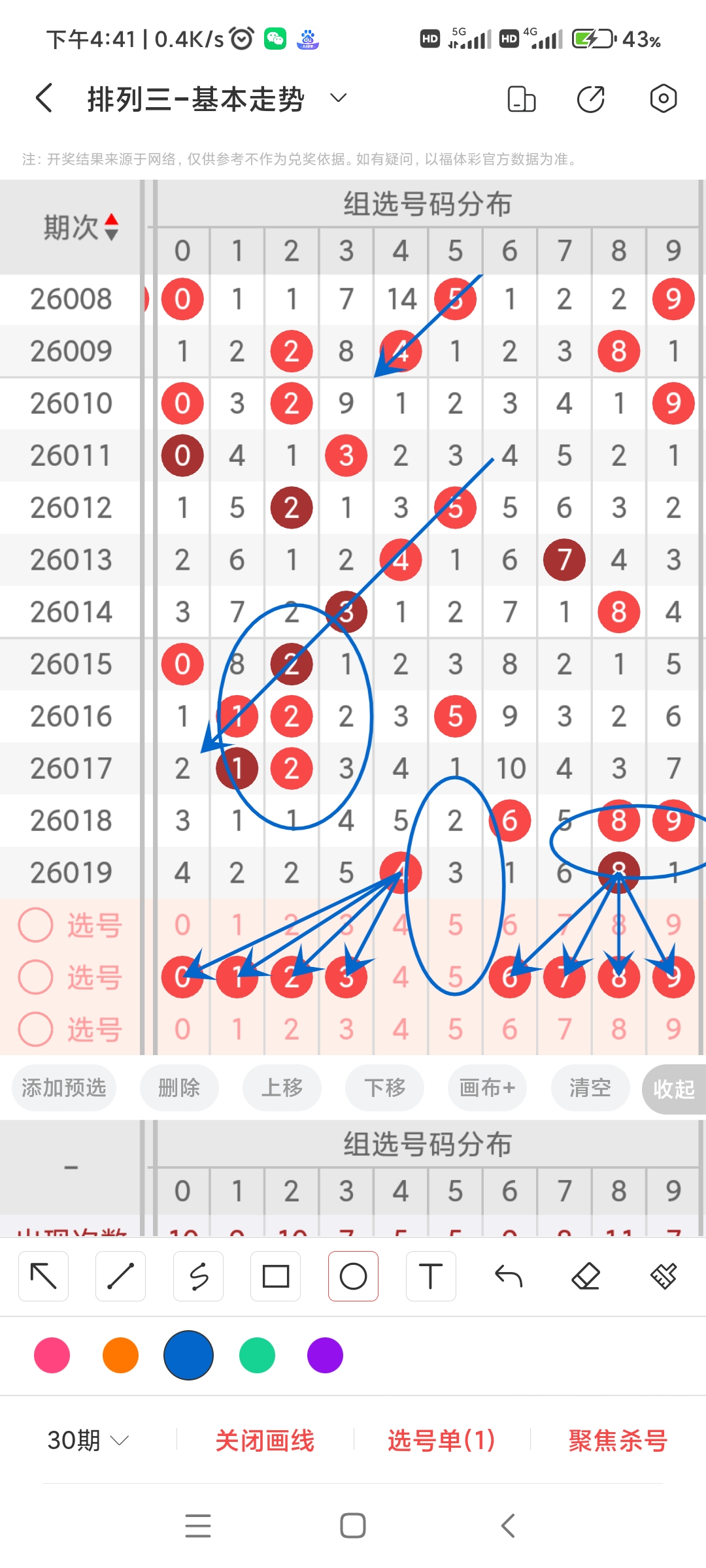Screen dimensions: 706x1568
Task: Open 选号单(1) selection list
Action: click(439, 1439)
